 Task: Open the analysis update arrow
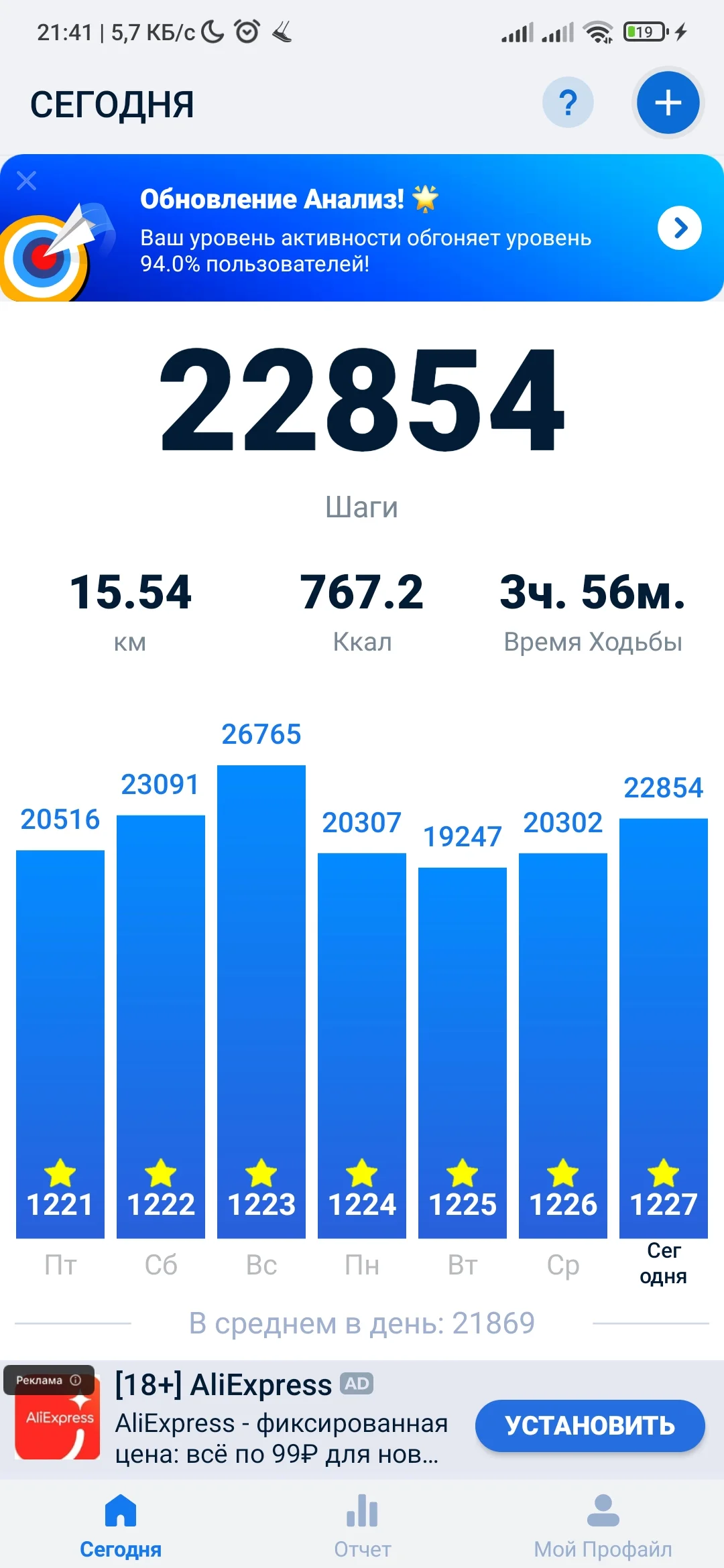click(x=680, y=228)
